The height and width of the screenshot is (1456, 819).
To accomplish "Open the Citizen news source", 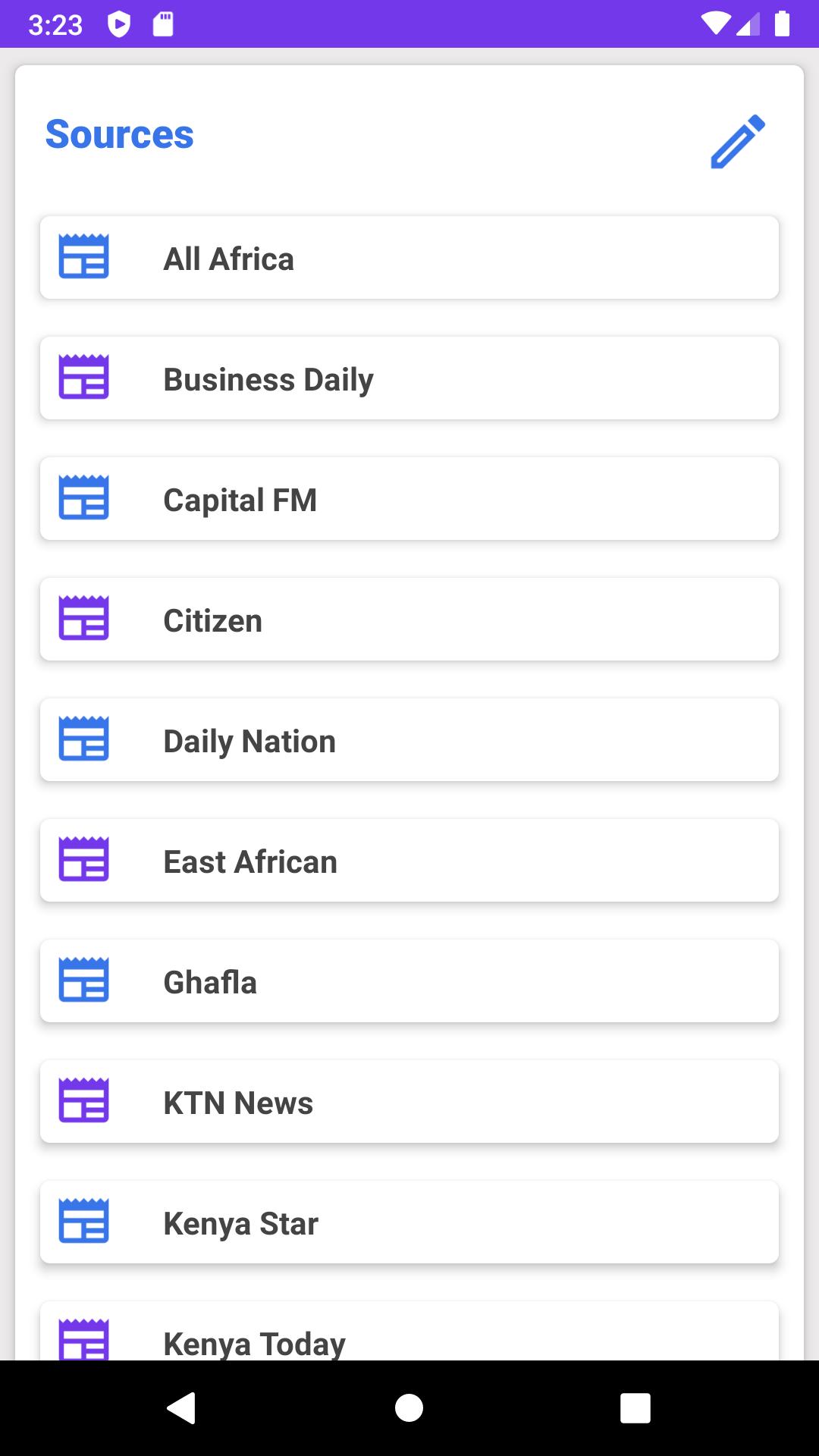I will [x=409, y=619].
